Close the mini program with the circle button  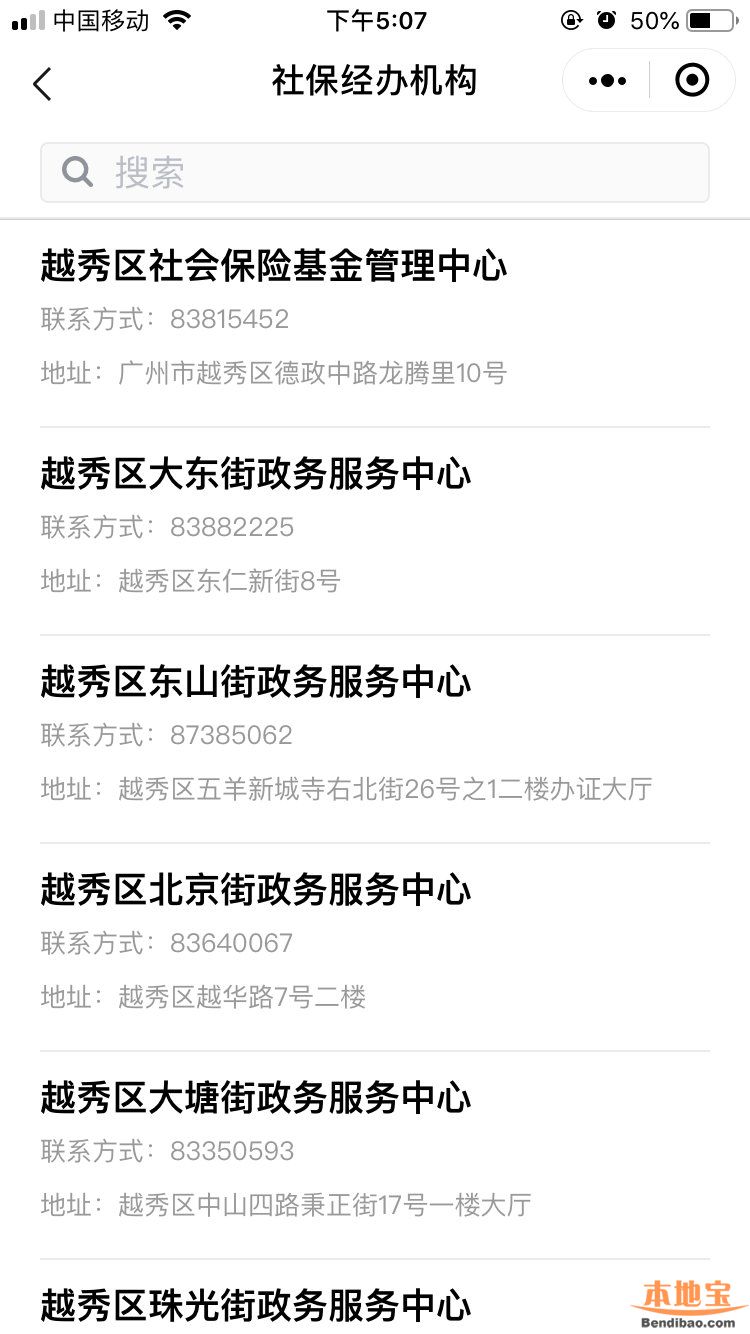(x=692, y=80)
